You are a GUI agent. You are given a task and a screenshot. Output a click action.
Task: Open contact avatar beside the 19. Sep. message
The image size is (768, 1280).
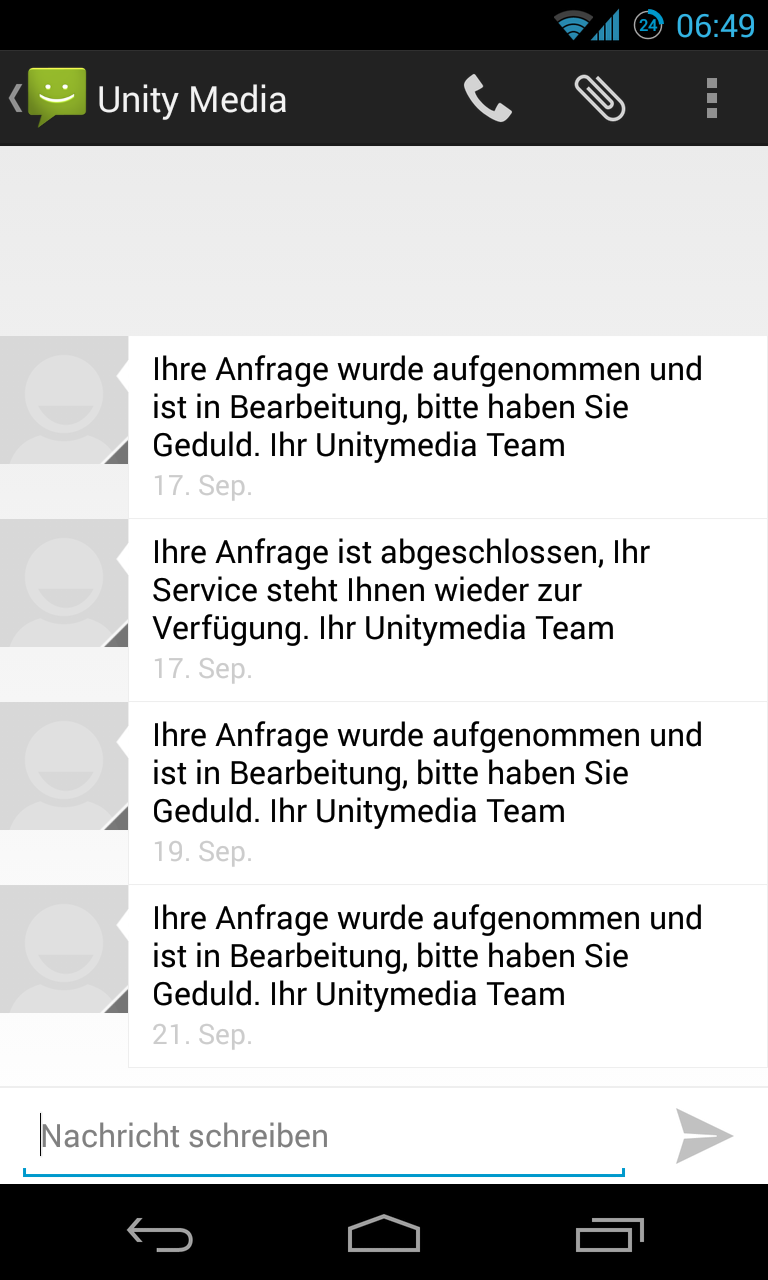coord(64,766)
